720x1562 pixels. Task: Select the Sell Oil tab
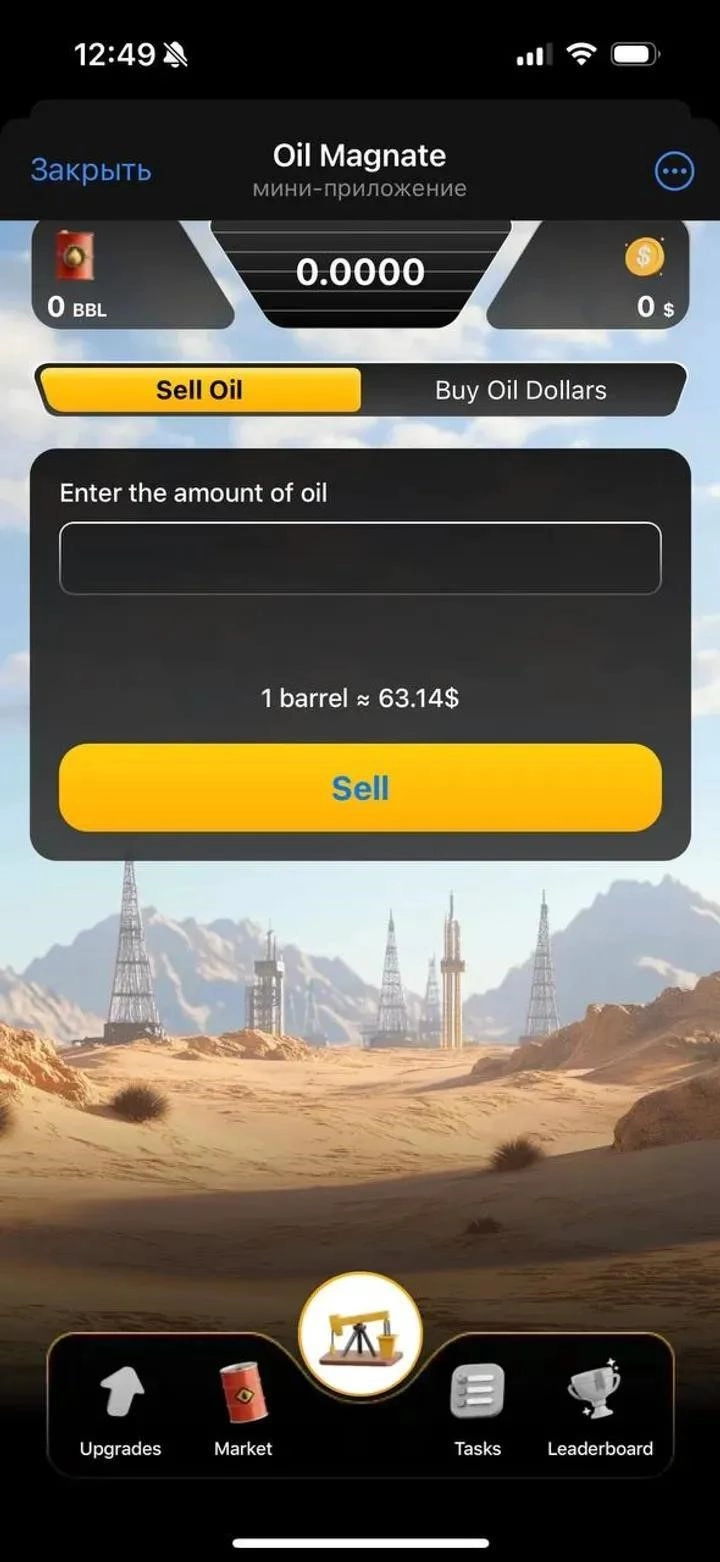tap(199, 390)
